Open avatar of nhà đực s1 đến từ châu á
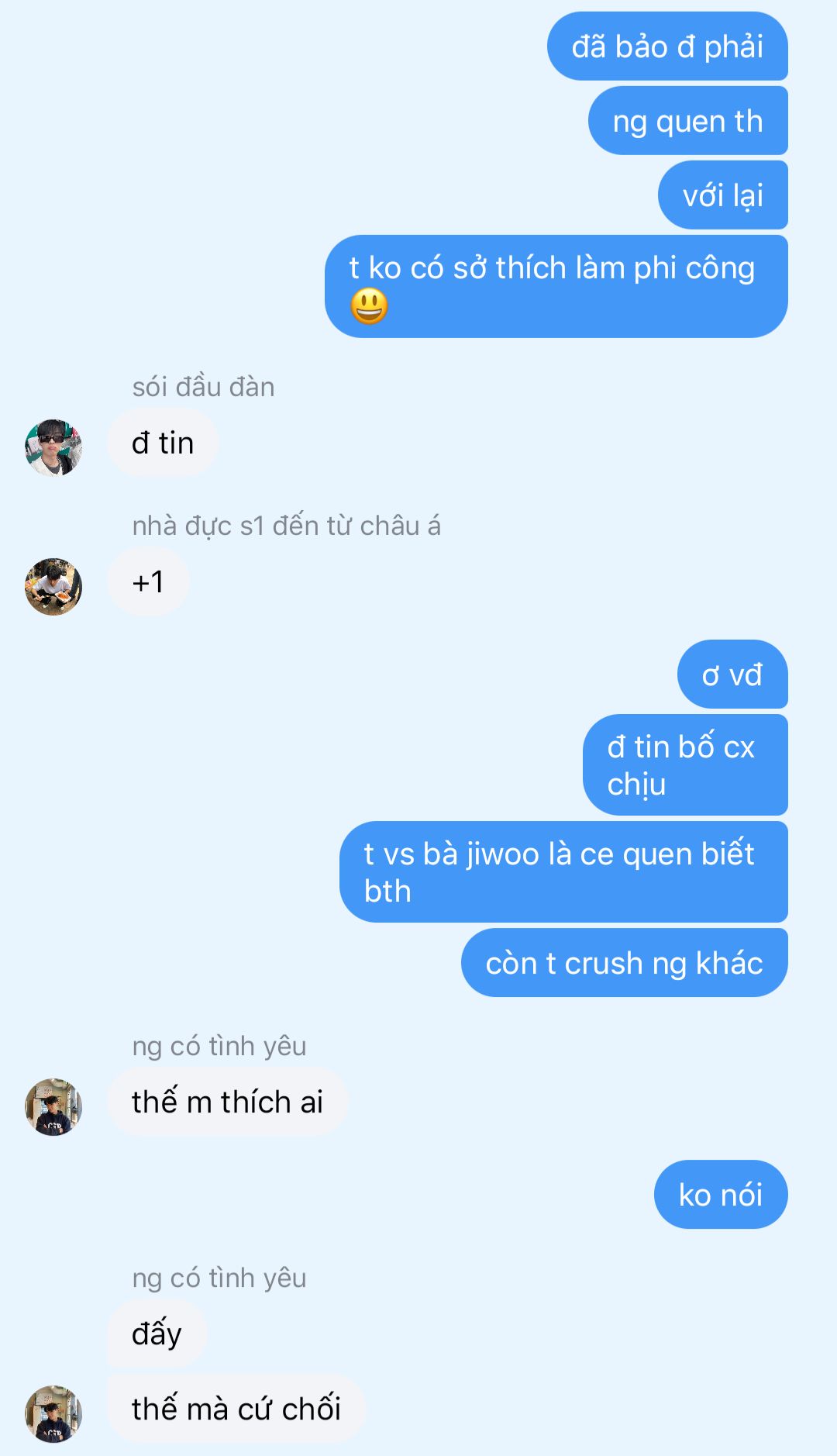Screen dimensions: 837x1456 (x=53, y=586)
